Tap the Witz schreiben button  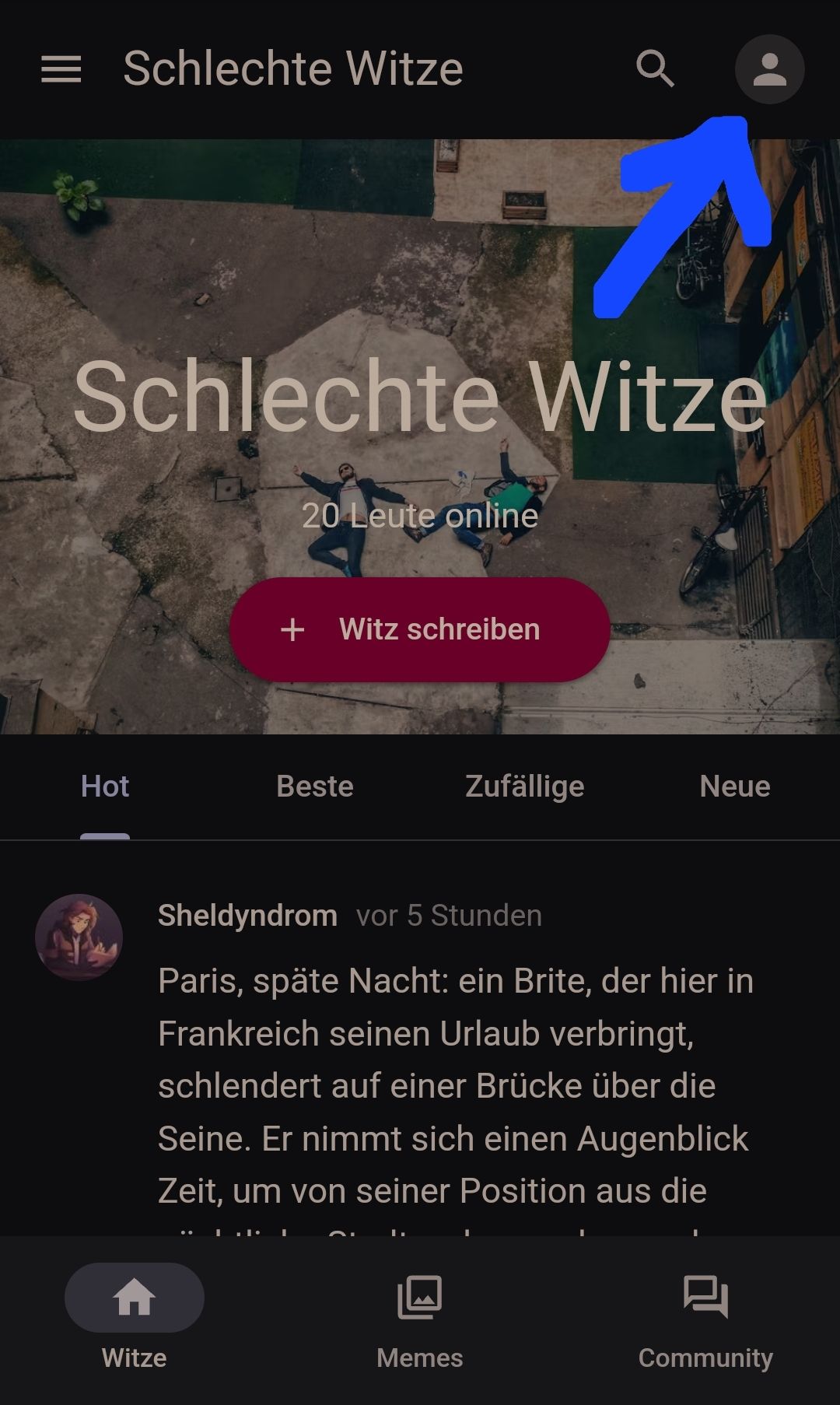pyautogui.click(x=419, y=629)
